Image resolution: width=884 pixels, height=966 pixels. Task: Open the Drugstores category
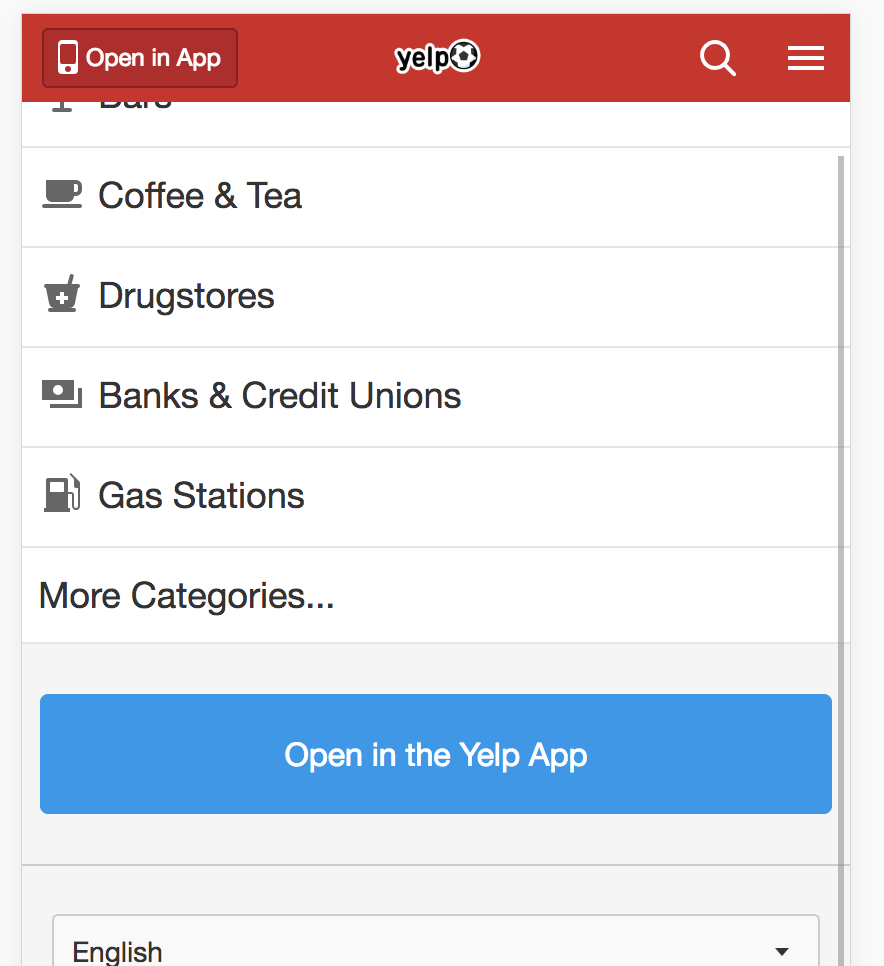(187, 296)
